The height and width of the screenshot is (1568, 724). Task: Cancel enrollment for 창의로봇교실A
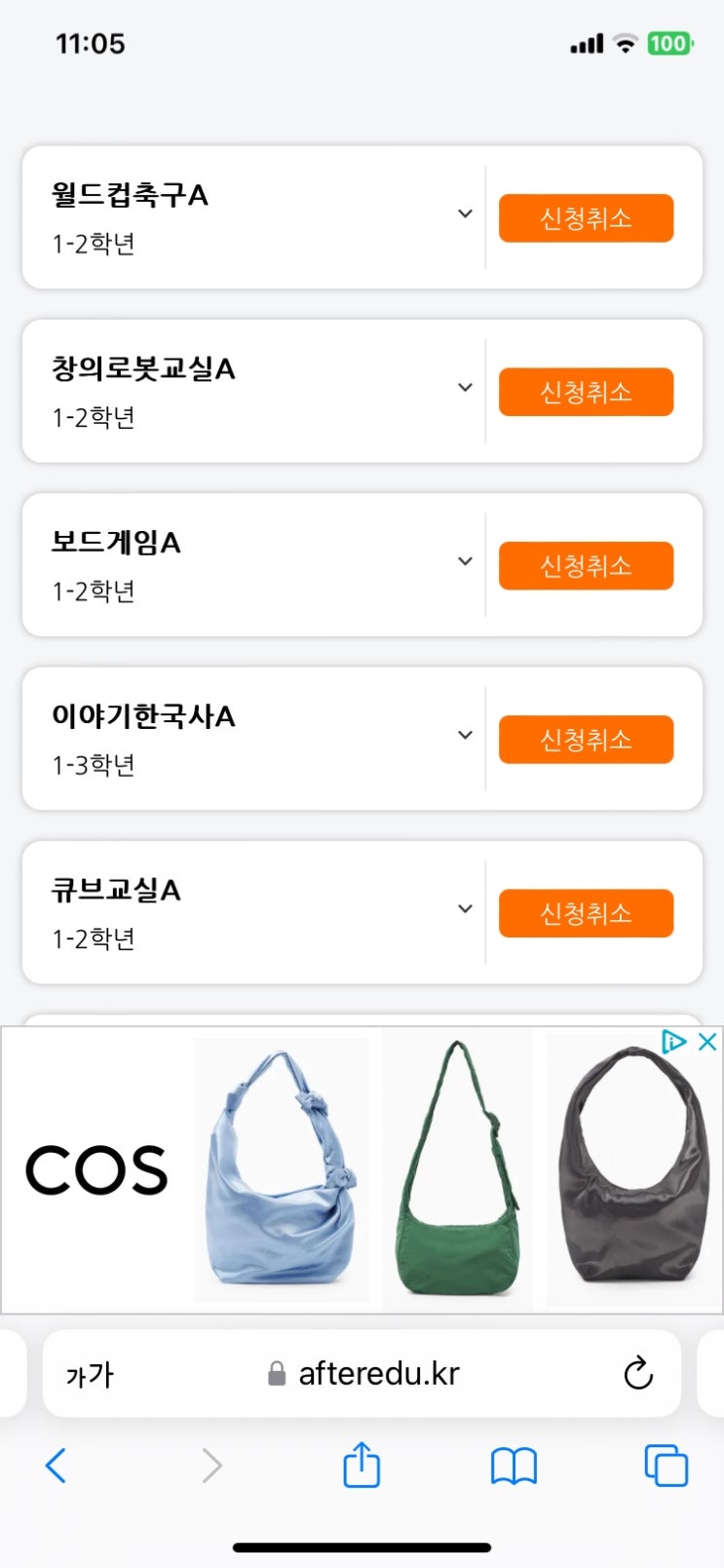coord(586,392)
